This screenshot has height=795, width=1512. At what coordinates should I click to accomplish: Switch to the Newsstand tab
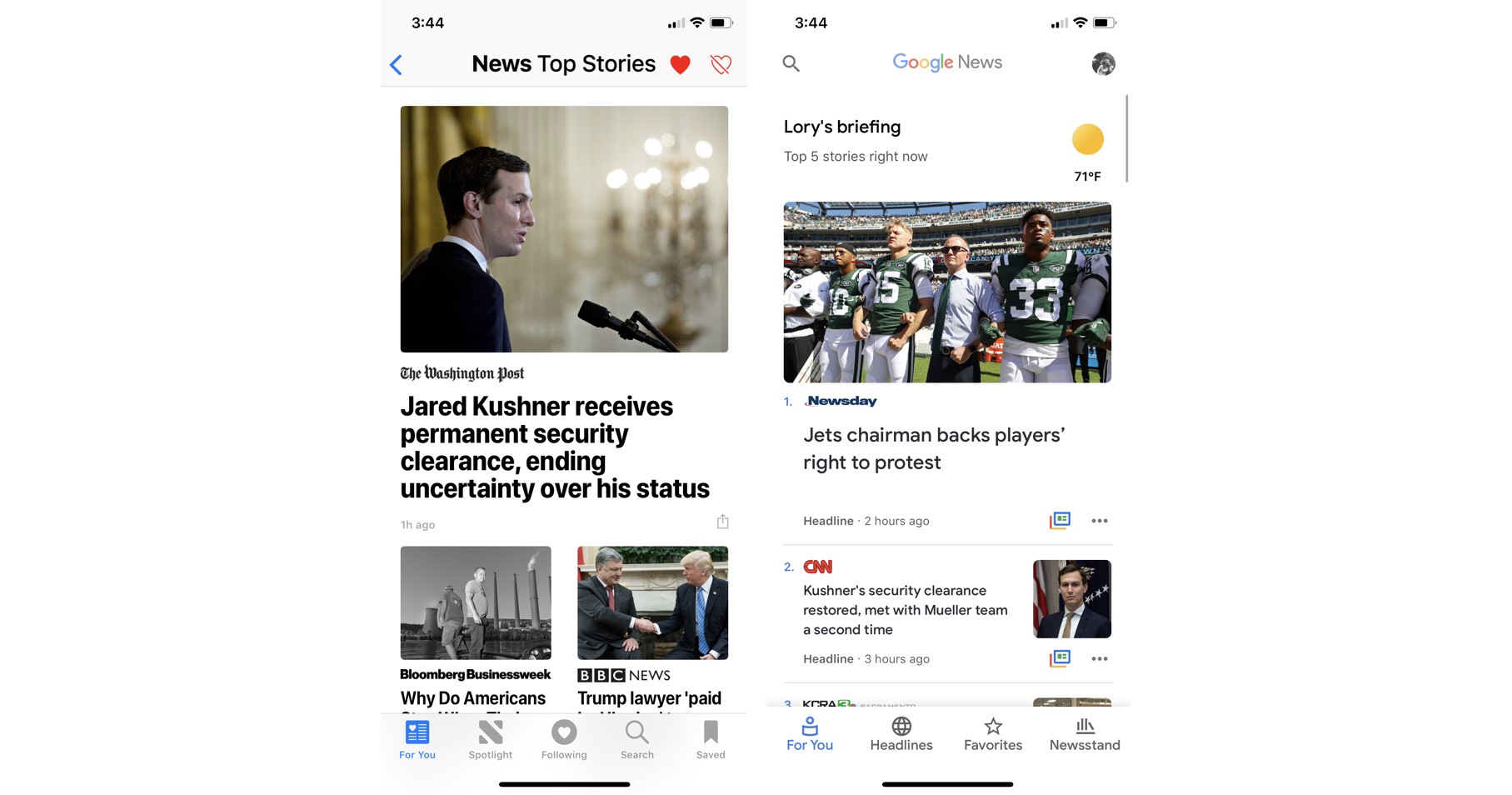click(x=1085, y=734)
